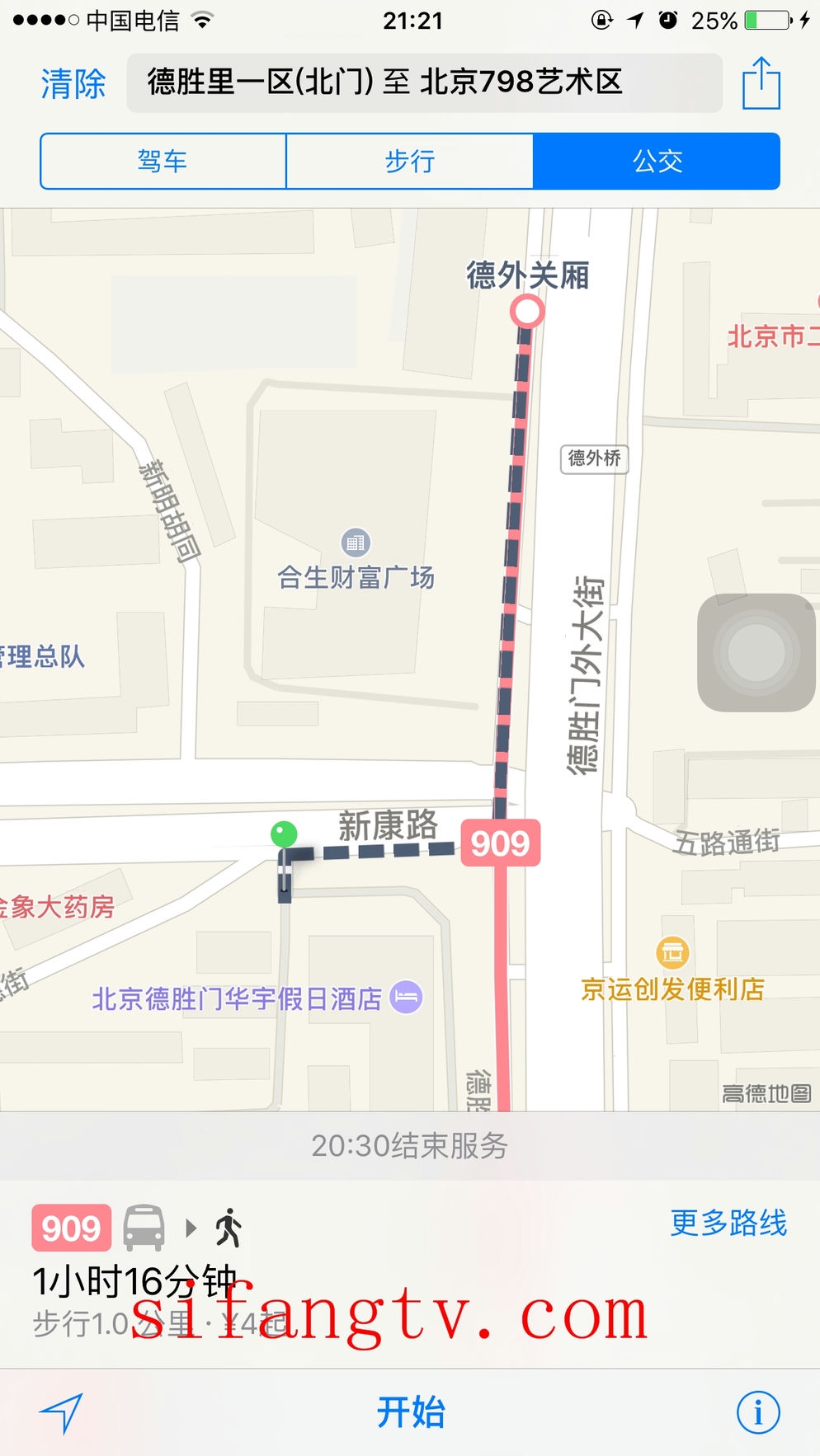Image resolution: width=820 pixels, height=1456 pixels.
Task: Tap the green start pin on 新康路
Action: (284, 834)
